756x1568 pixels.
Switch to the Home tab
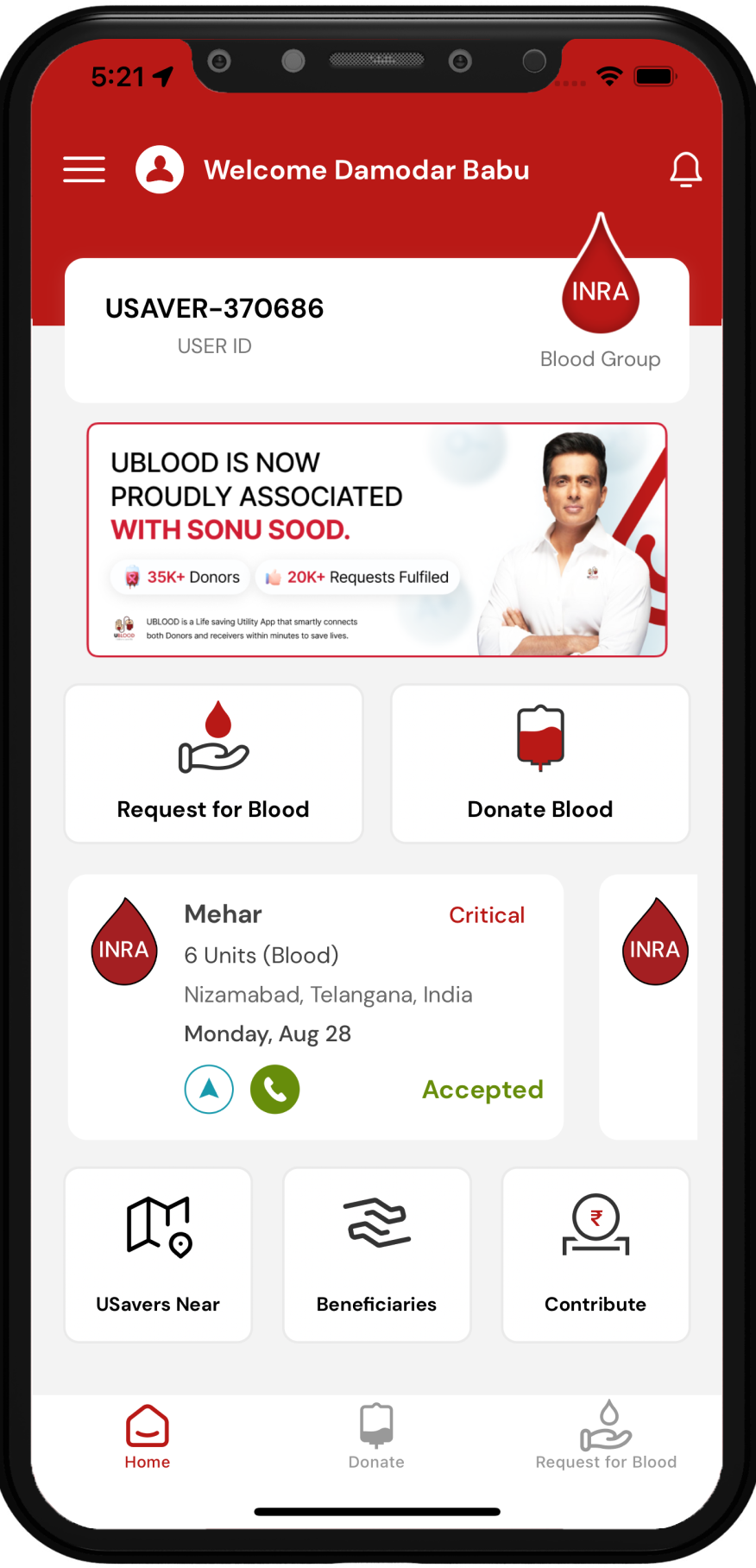pyautogui.click(x=148, y=1438)
